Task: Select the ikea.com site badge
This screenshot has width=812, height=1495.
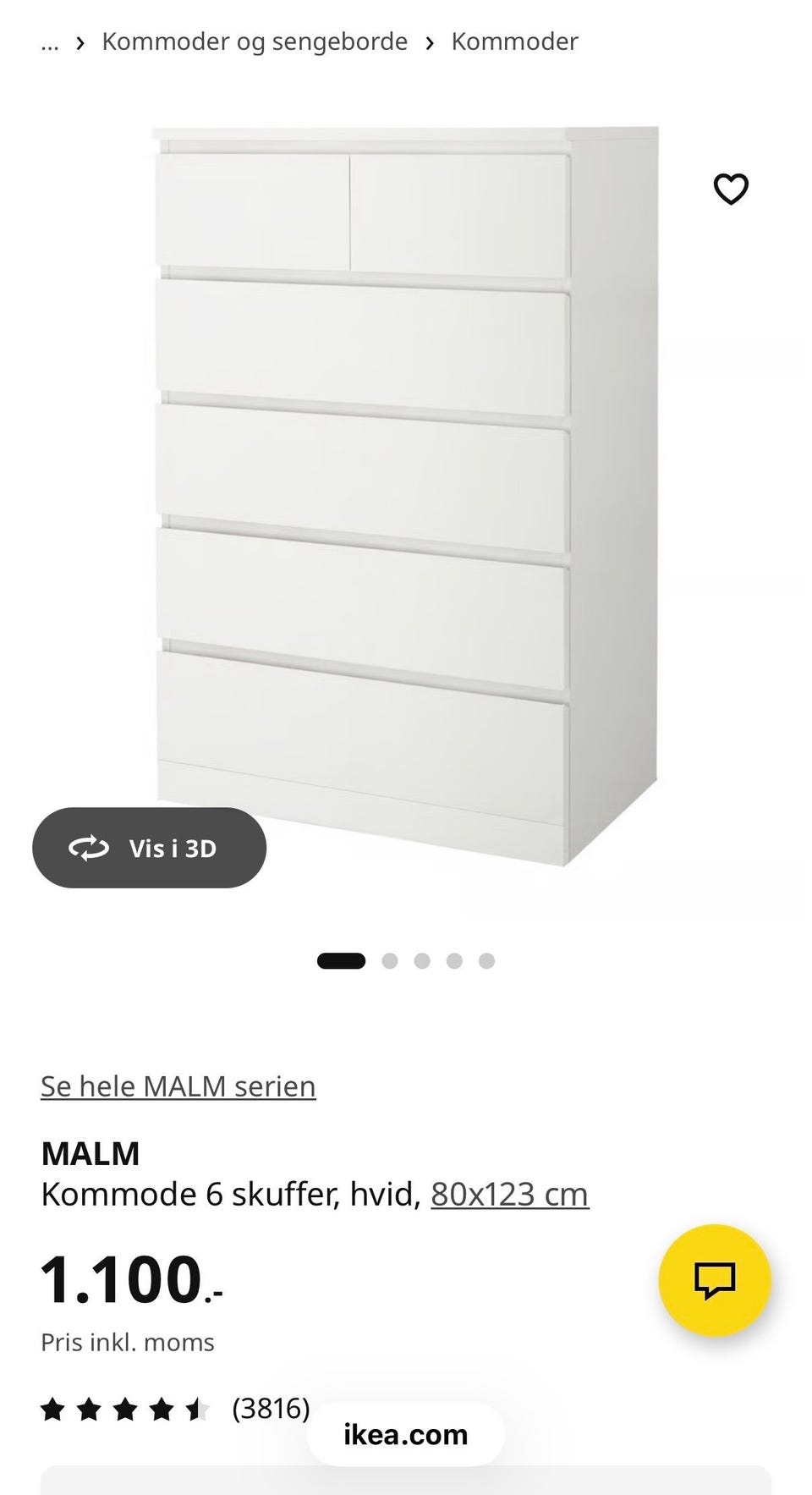Action: [x=406, y=1434]
